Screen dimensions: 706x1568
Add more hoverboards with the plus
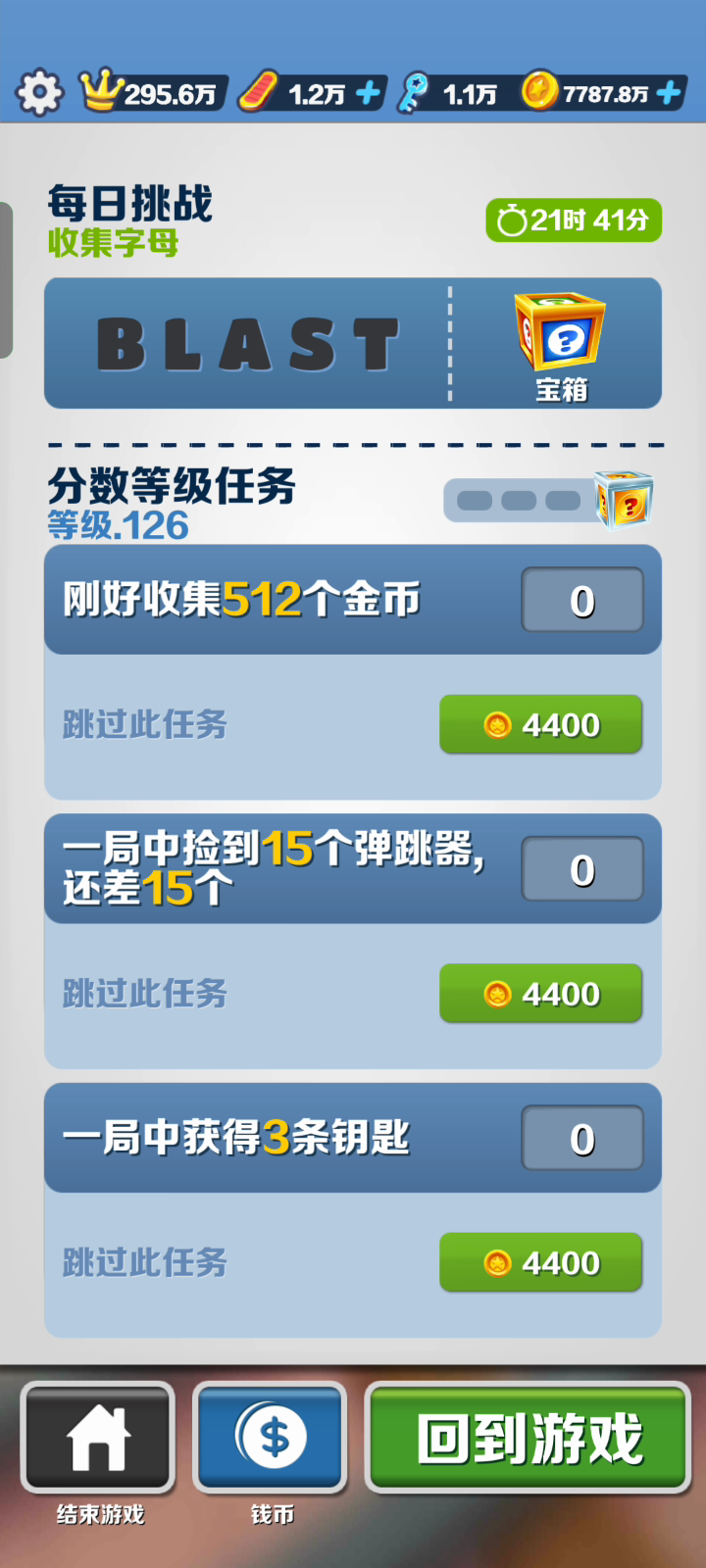pyautogui.click(x=369, y=93)
